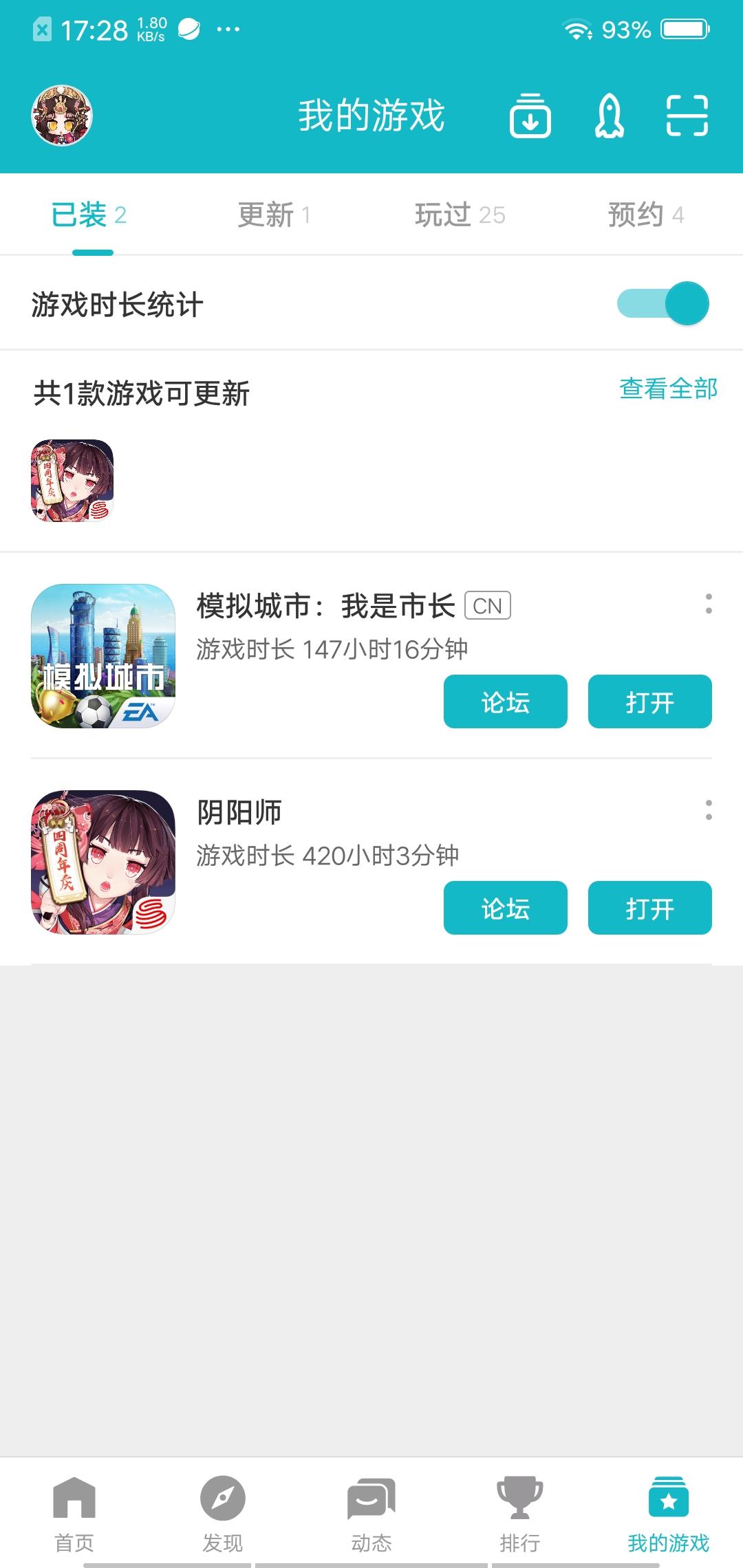Image resolution: width=743 pixels, height=1568 pixels.
Task: Open 论坛 for 阴阳师
Action: click(x=505, y=908)
